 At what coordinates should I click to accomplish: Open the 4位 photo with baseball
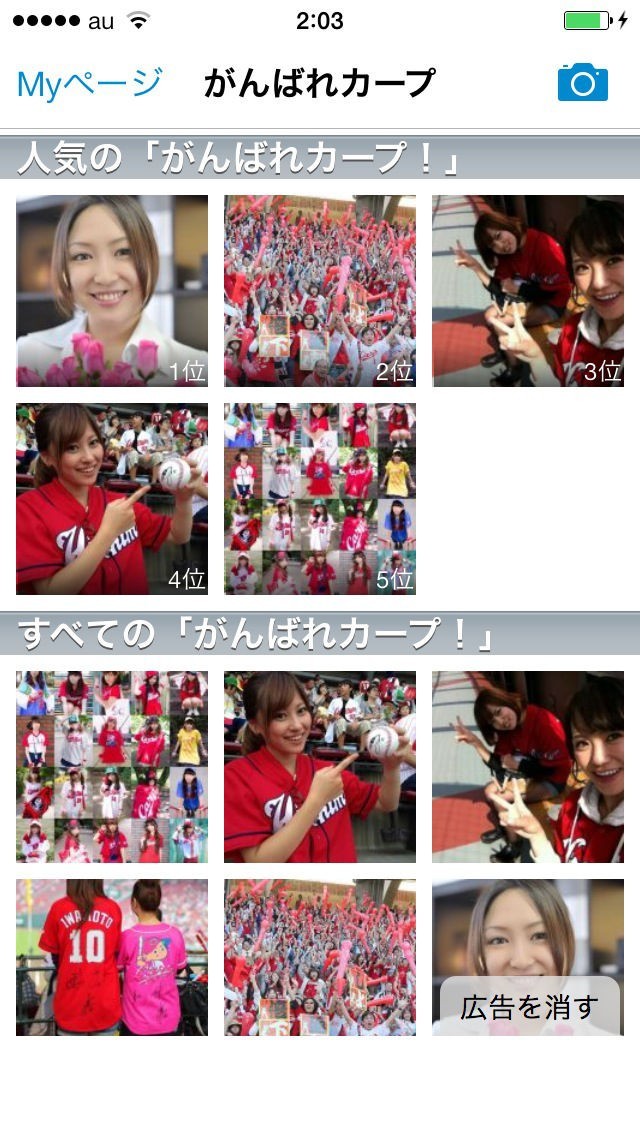[112, 498]
